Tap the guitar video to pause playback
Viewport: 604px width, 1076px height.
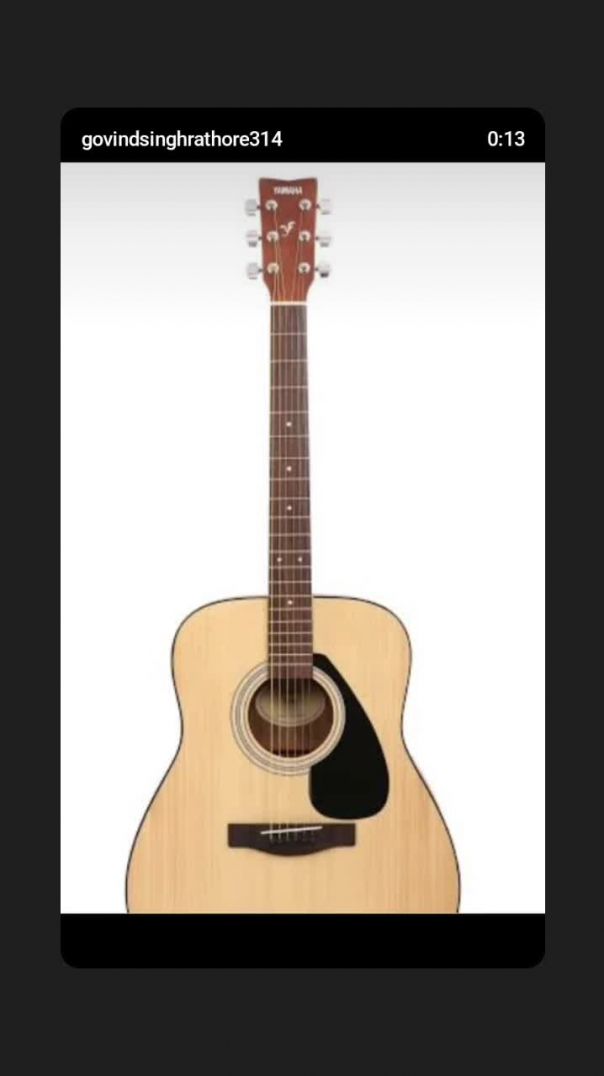click(302, 537)
